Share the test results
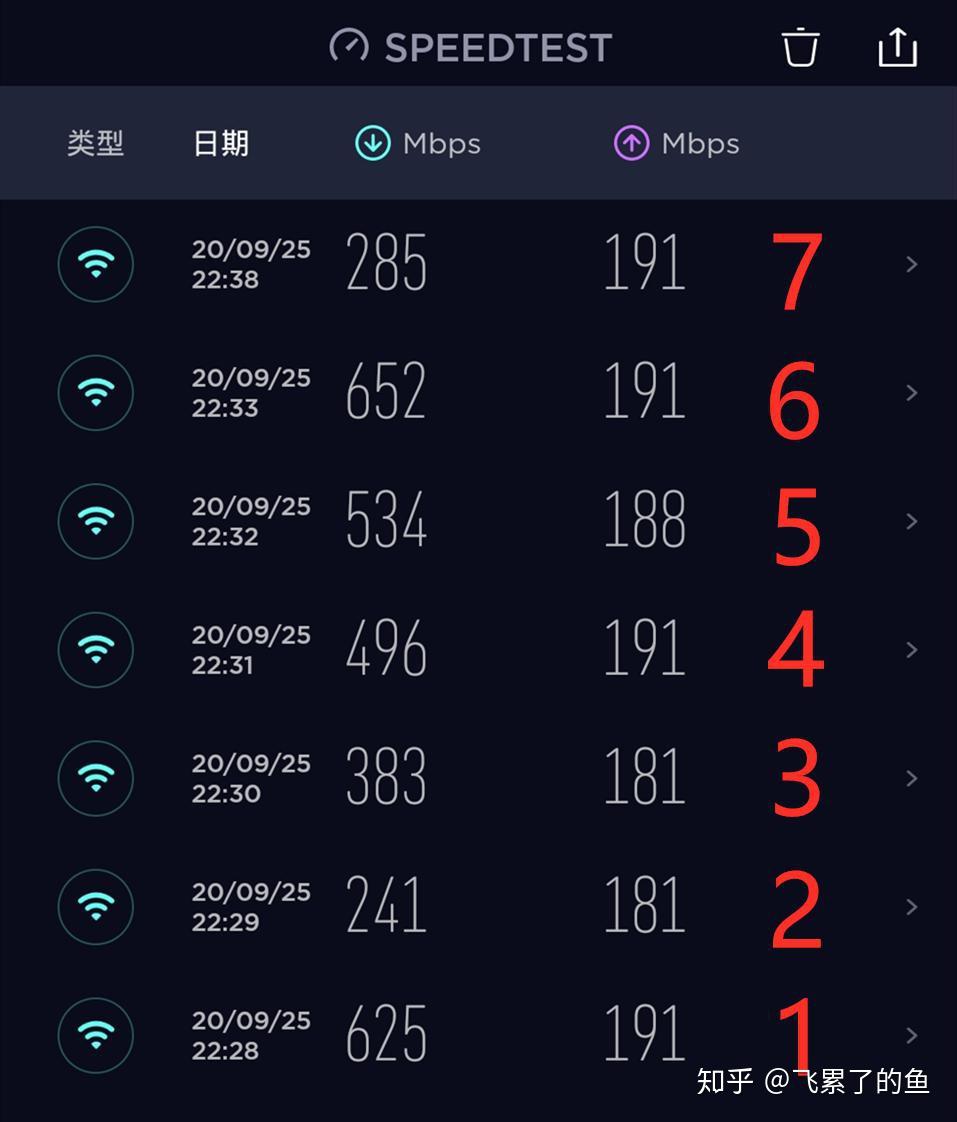Viewport: 957px width, 1122px height. (897, 47)
